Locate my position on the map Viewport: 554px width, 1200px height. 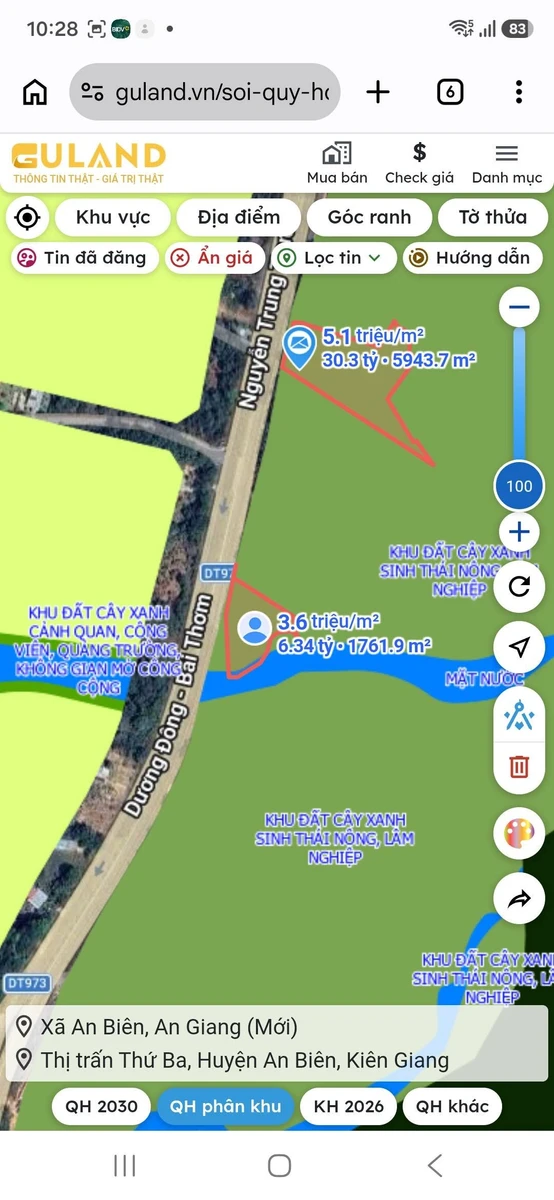point(28,217)
